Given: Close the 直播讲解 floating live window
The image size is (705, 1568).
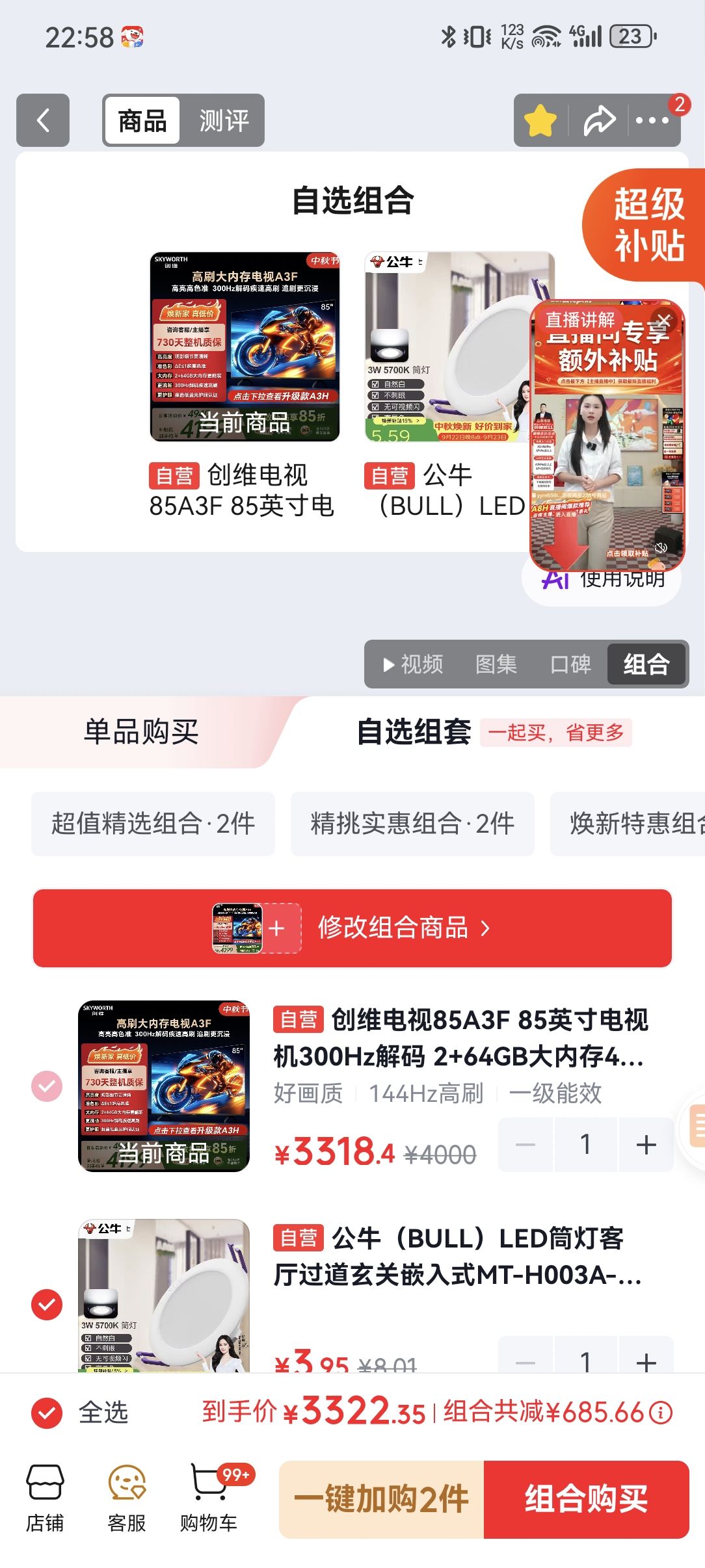Looking at the screenshot, I should coord(663,320).
